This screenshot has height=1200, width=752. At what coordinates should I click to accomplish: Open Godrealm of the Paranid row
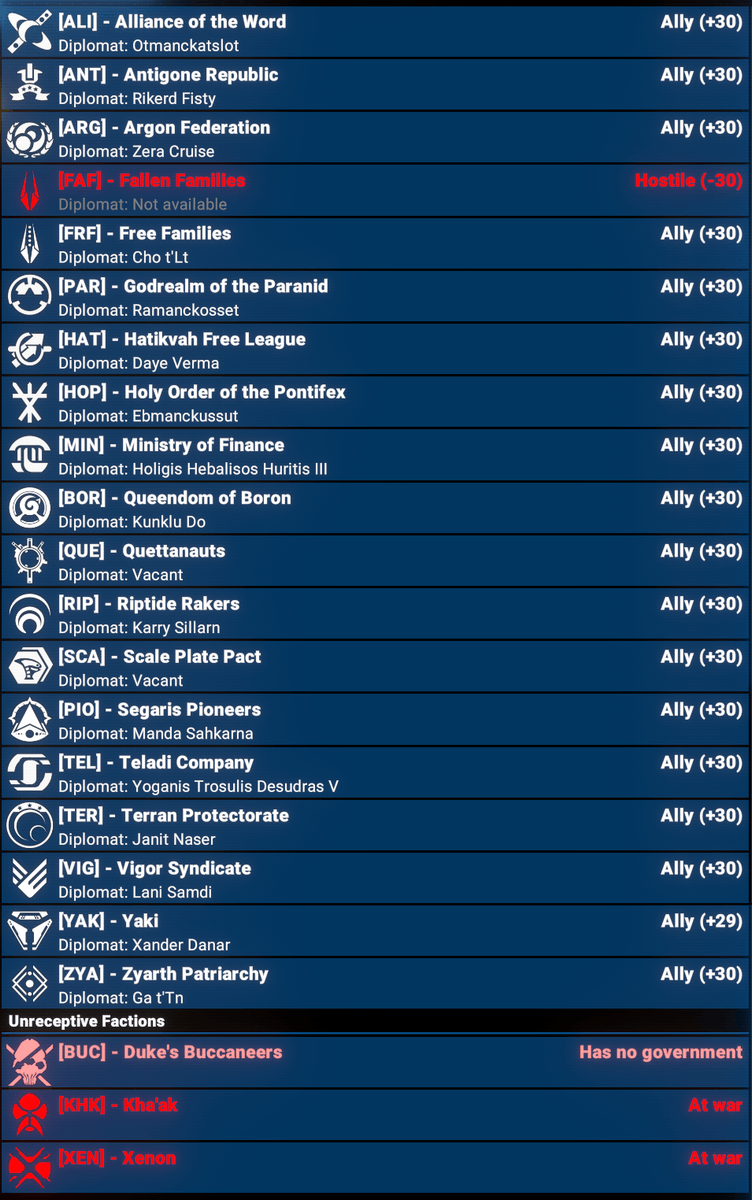click(x=376, y=297)
